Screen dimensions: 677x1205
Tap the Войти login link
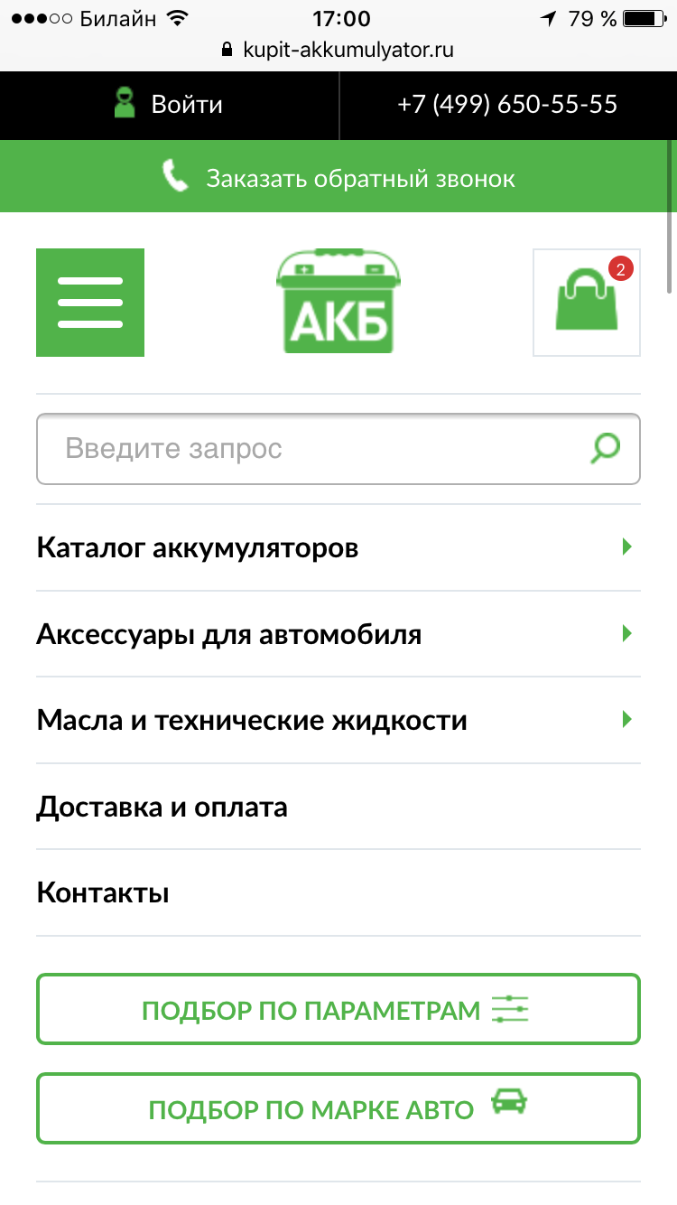(168, 105)
